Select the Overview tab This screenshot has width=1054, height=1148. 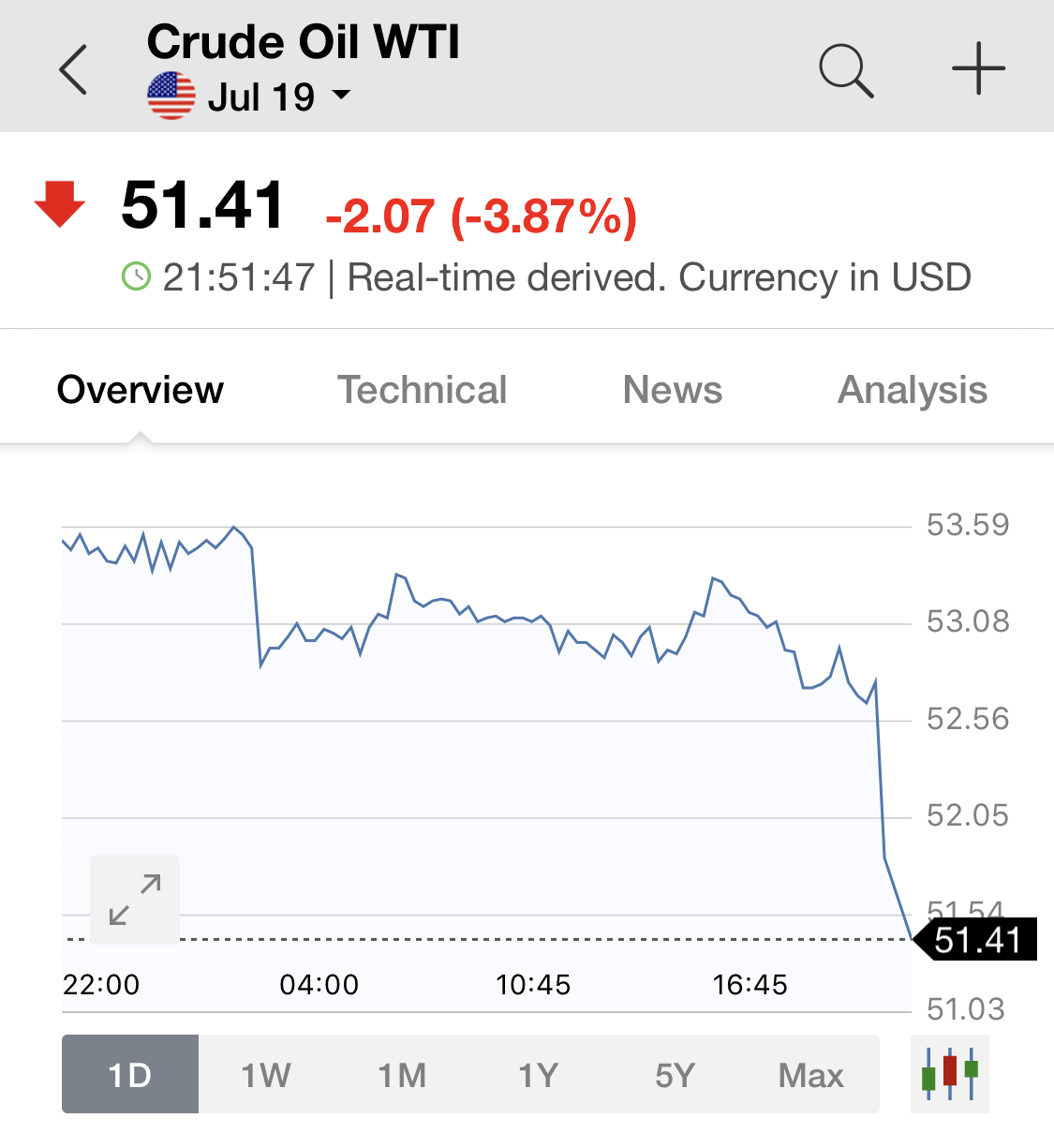pyautogui.click(x=141, y=390)
